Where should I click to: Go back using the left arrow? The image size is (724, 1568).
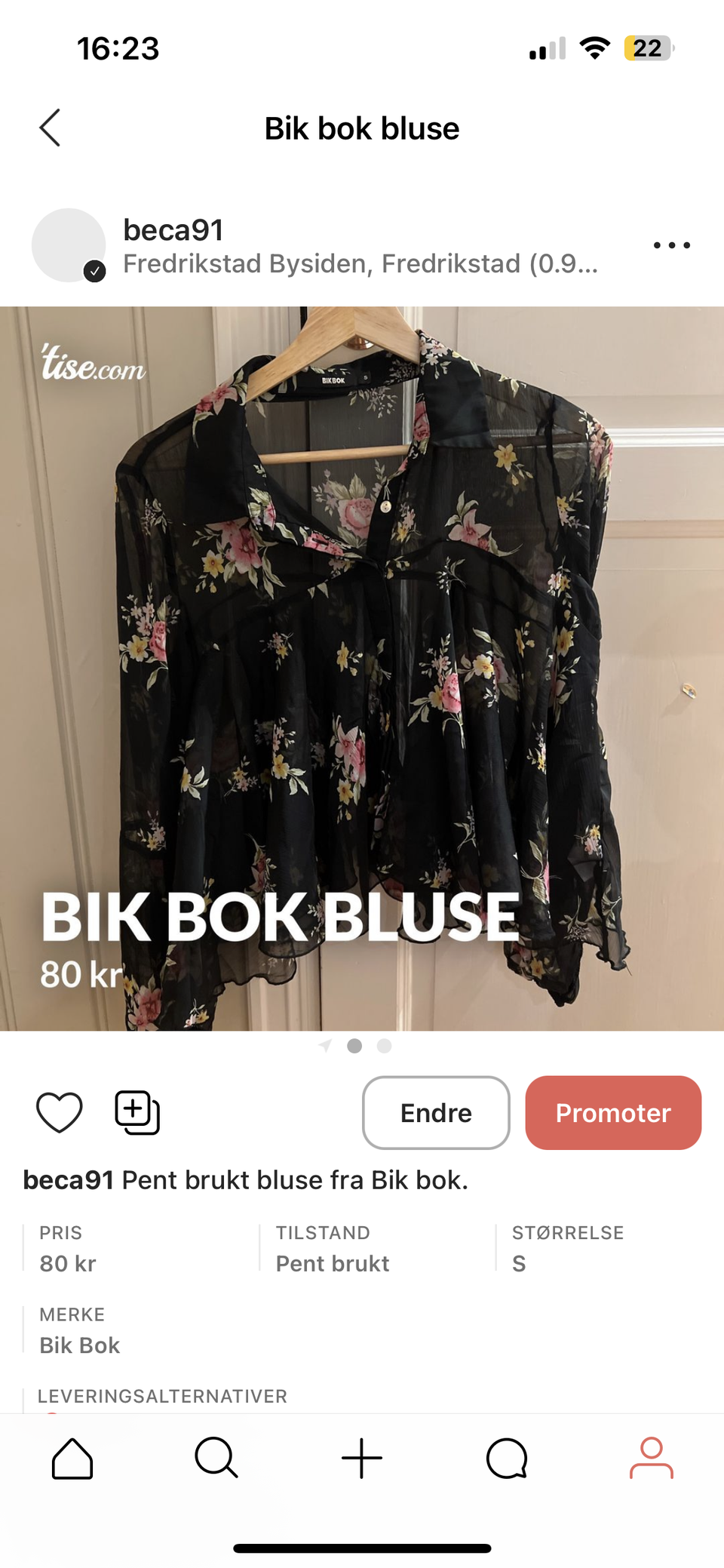(49, 128)
